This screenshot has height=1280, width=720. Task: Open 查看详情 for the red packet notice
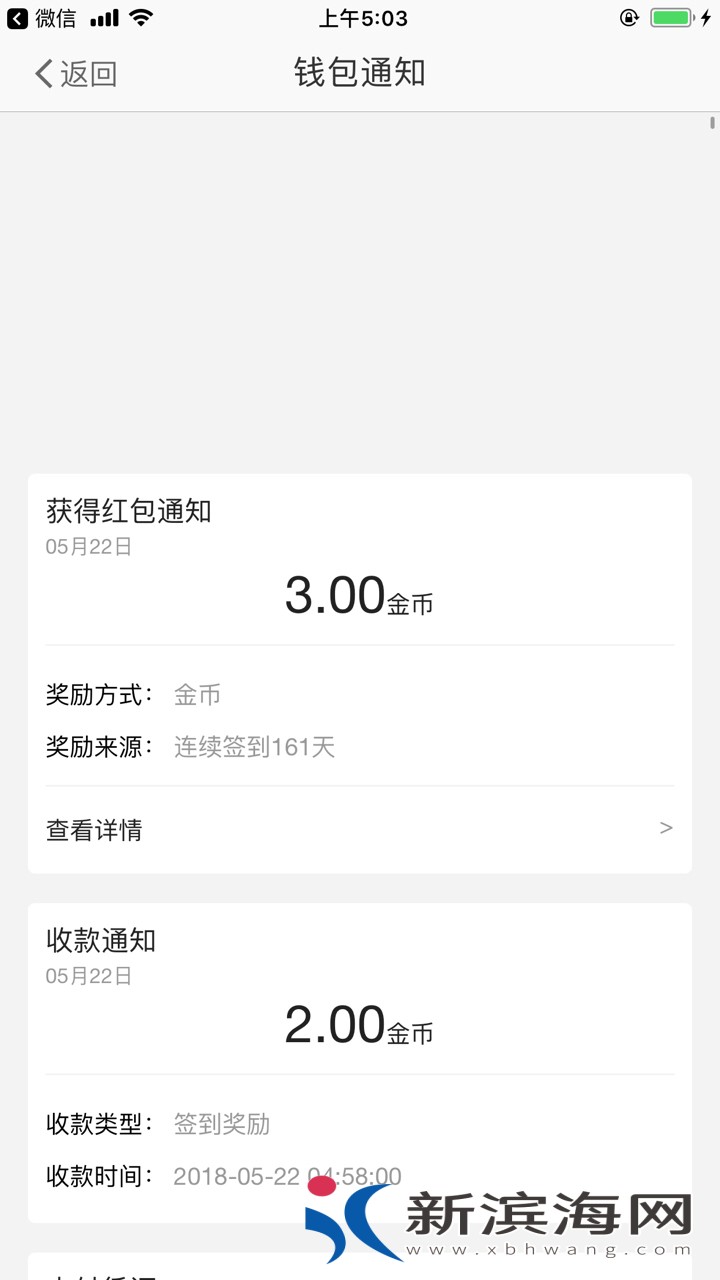click(x=359, y=829)
